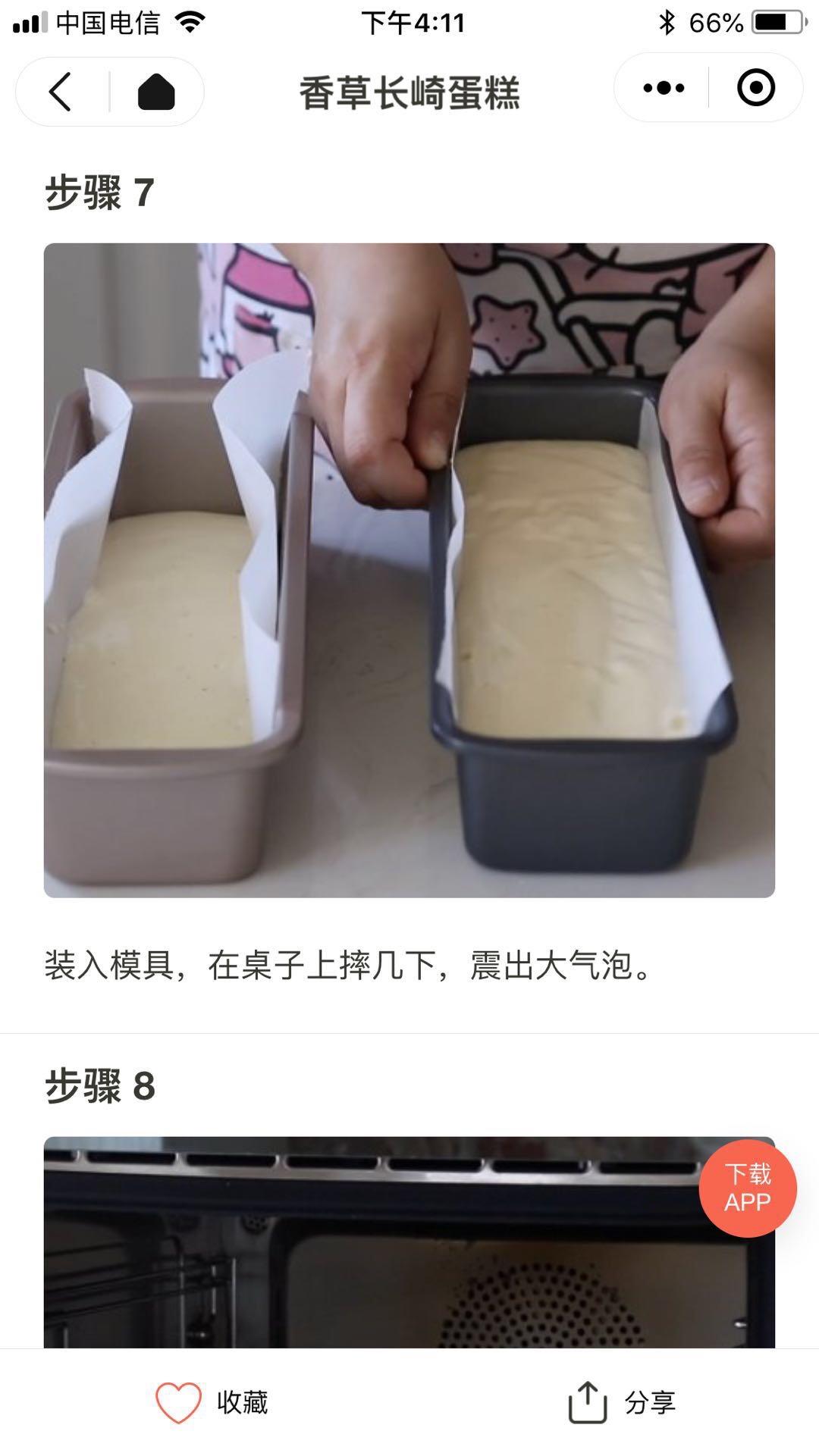Open the three-dot more options menu
The image size is (819, 1456).
pyautogui.click(x=664, y=88)
